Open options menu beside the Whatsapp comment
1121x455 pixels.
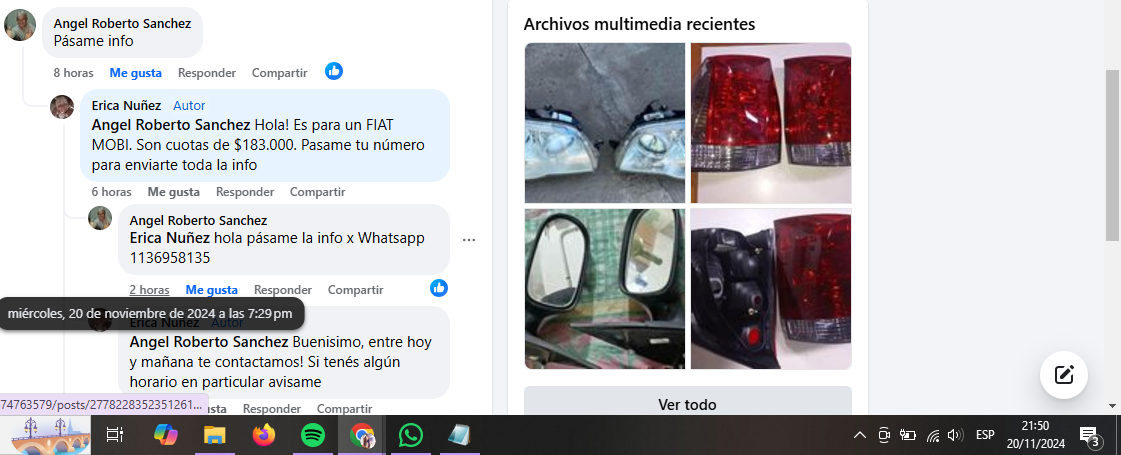pos(469,240)
